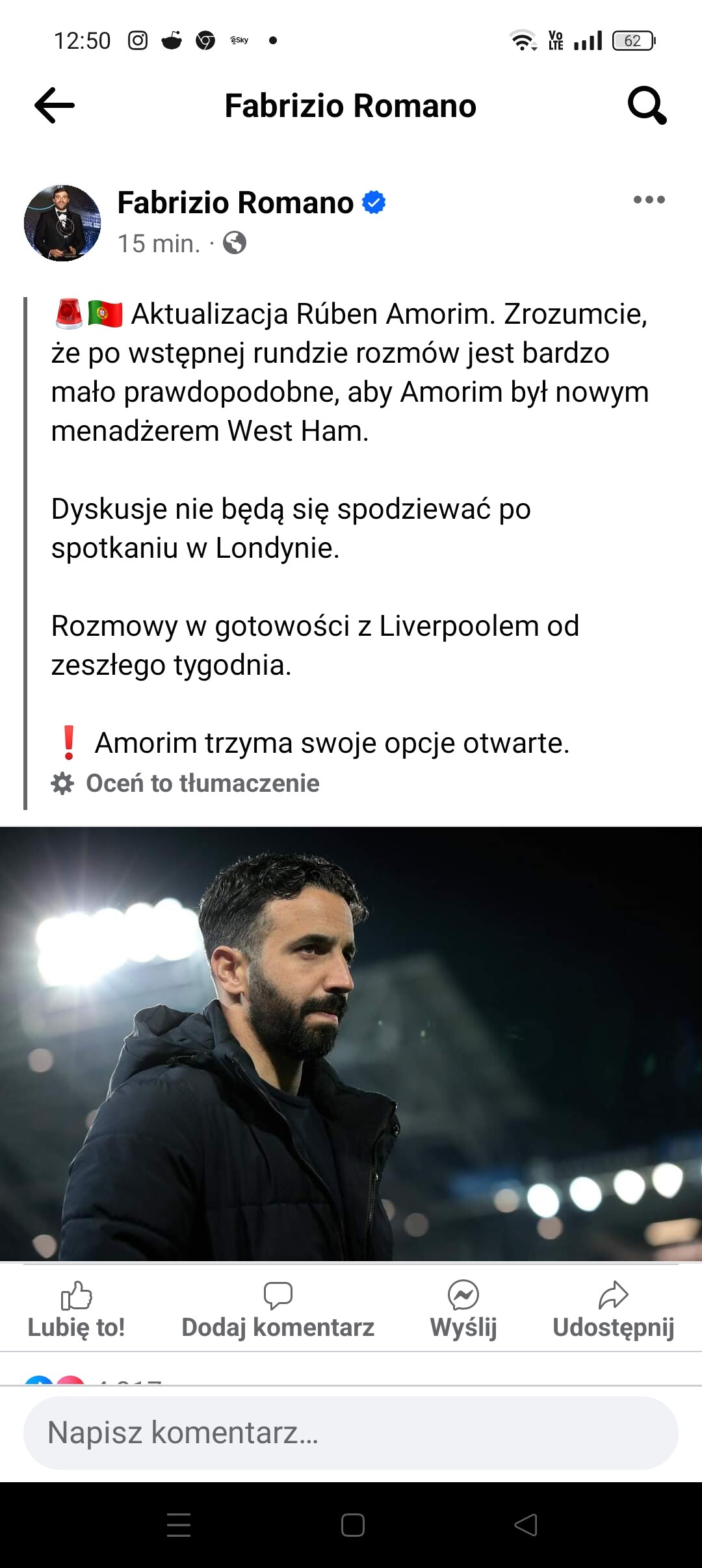Tap 'Dodaj komentarz' to add a comment
The width and height of the screenshot is (702, 1568).
tap(278, 1310)
